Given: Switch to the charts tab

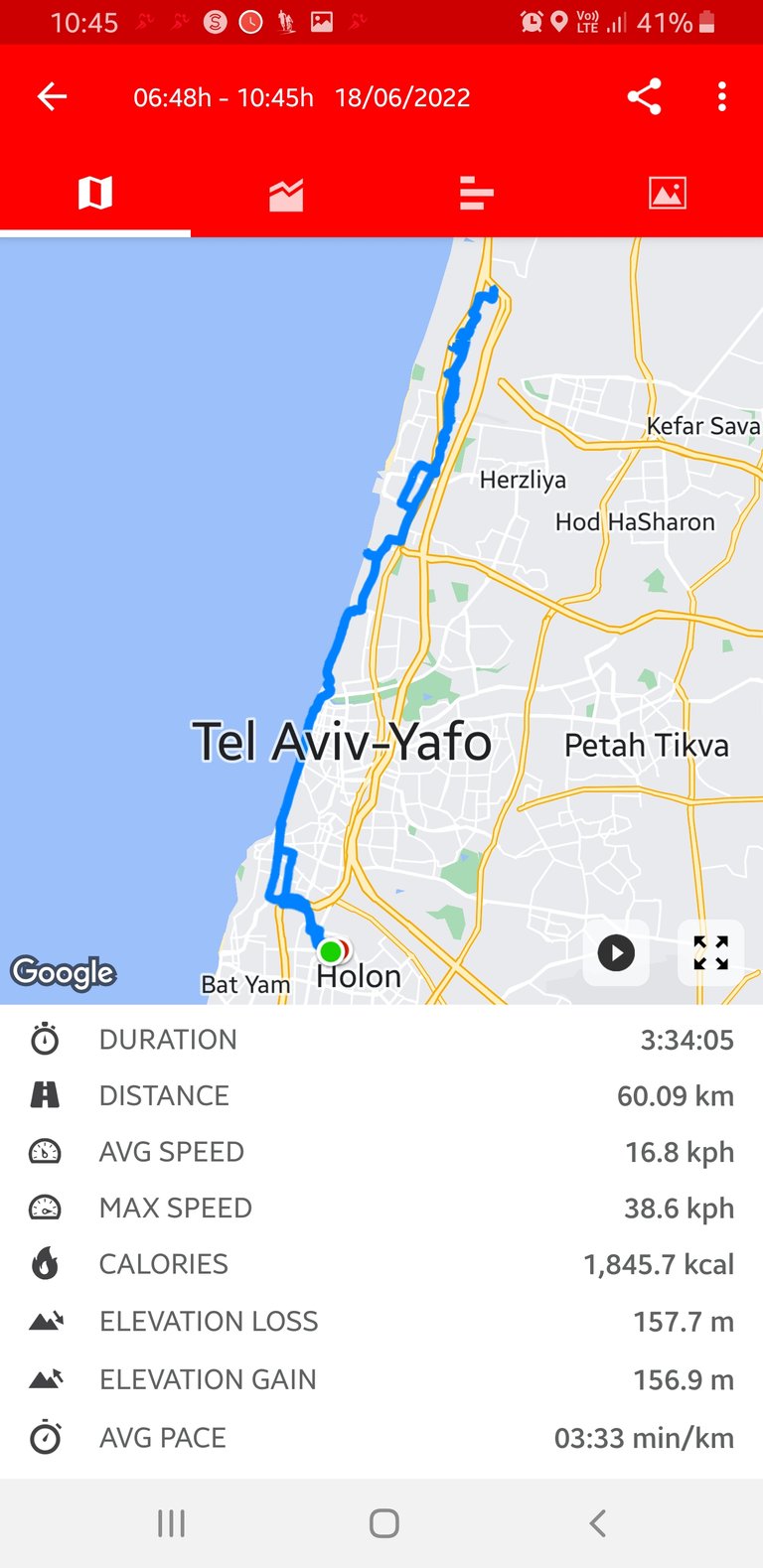Looking at the screenshot, I should (x=286, y=195).
